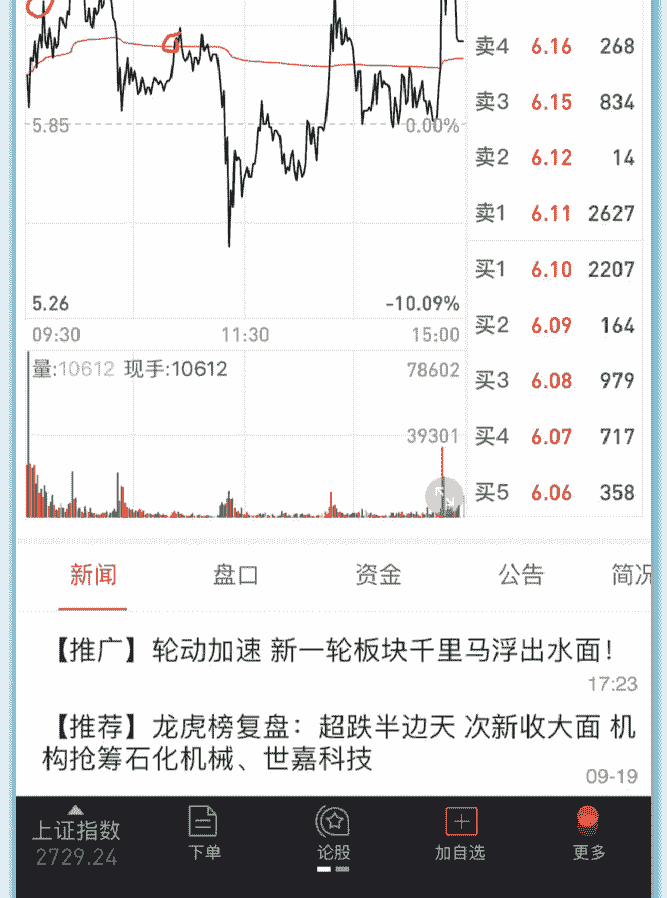Select the 公告 tab

521,575
